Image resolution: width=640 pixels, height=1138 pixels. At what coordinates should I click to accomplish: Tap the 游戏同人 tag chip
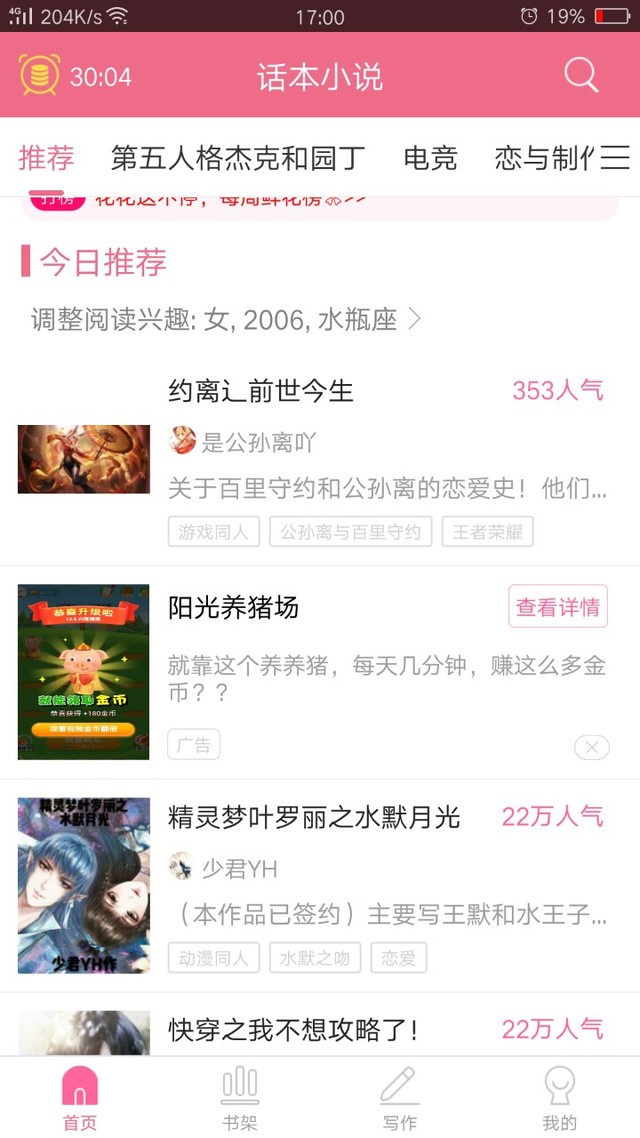tap(214, 531)
